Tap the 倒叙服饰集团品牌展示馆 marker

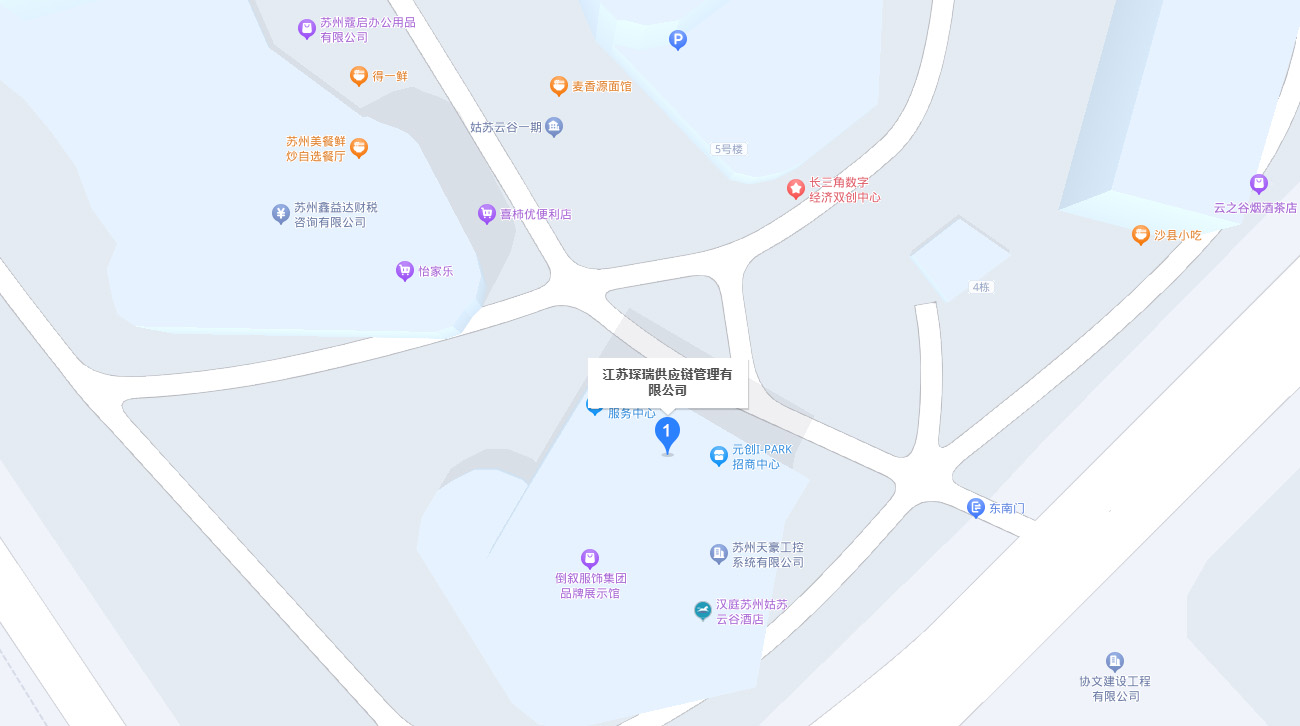coord(590,558)
